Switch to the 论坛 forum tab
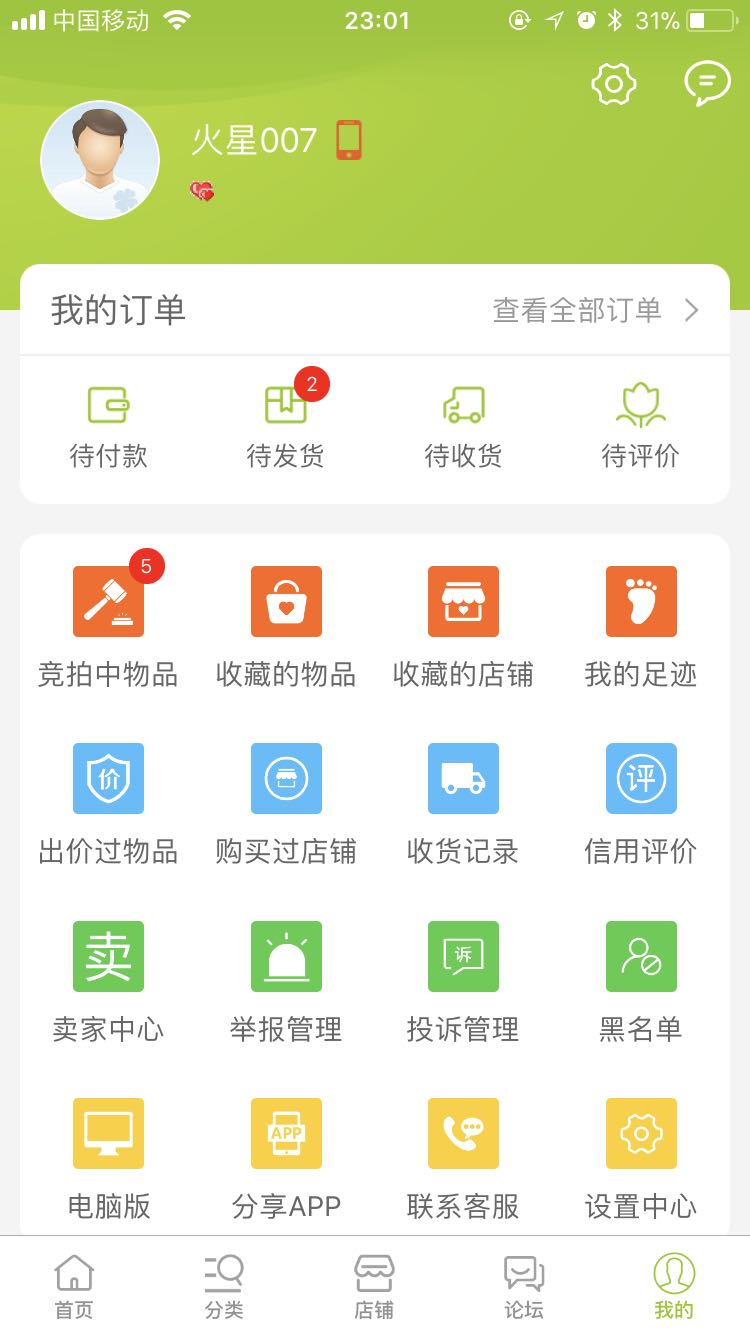 (x=524, y=1287)
